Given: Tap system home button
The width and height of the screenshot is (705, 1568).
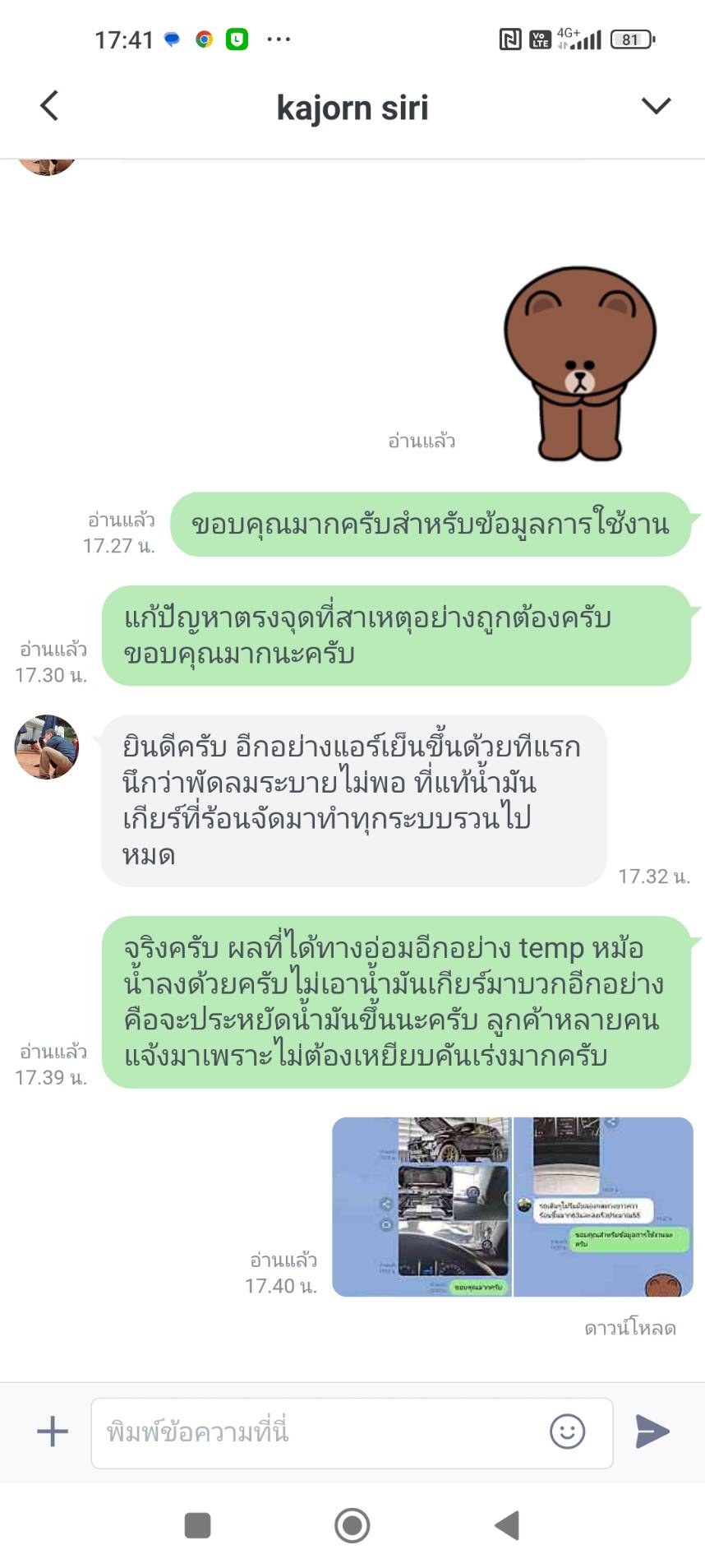Looking at the screenshot, I should coord(352,1525).
